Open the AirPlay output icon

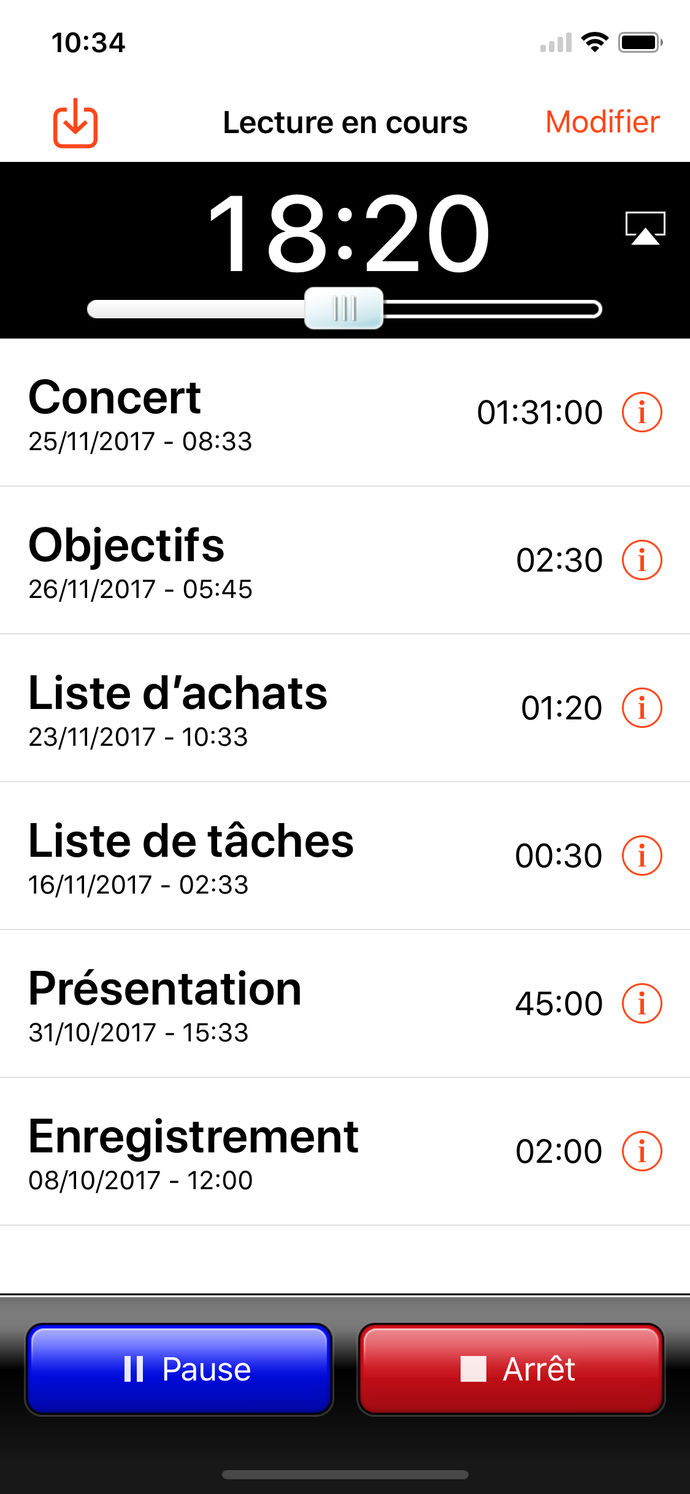click(645, 228)
